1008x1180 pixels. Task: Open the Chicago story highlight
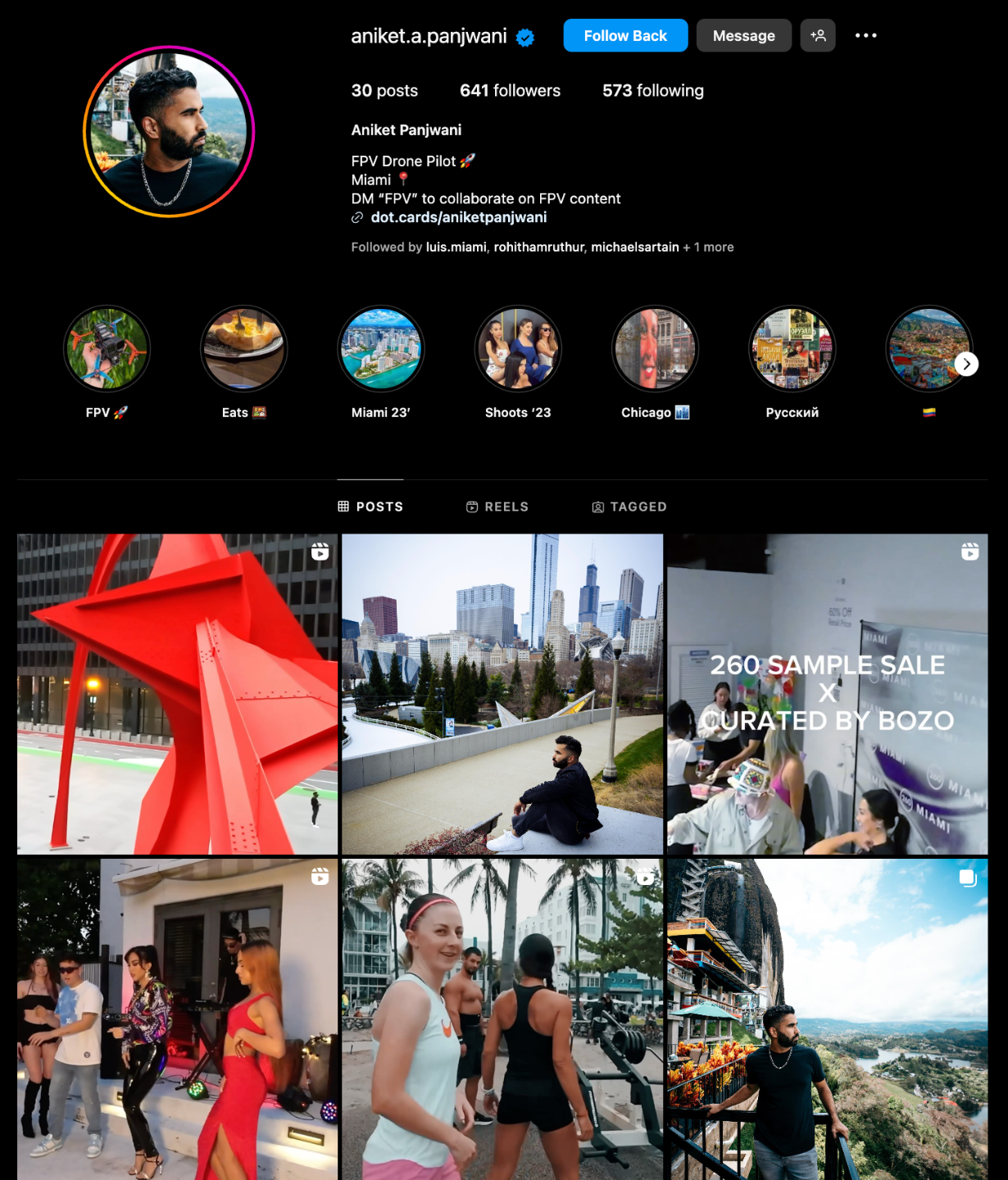[x=655, y=349]
